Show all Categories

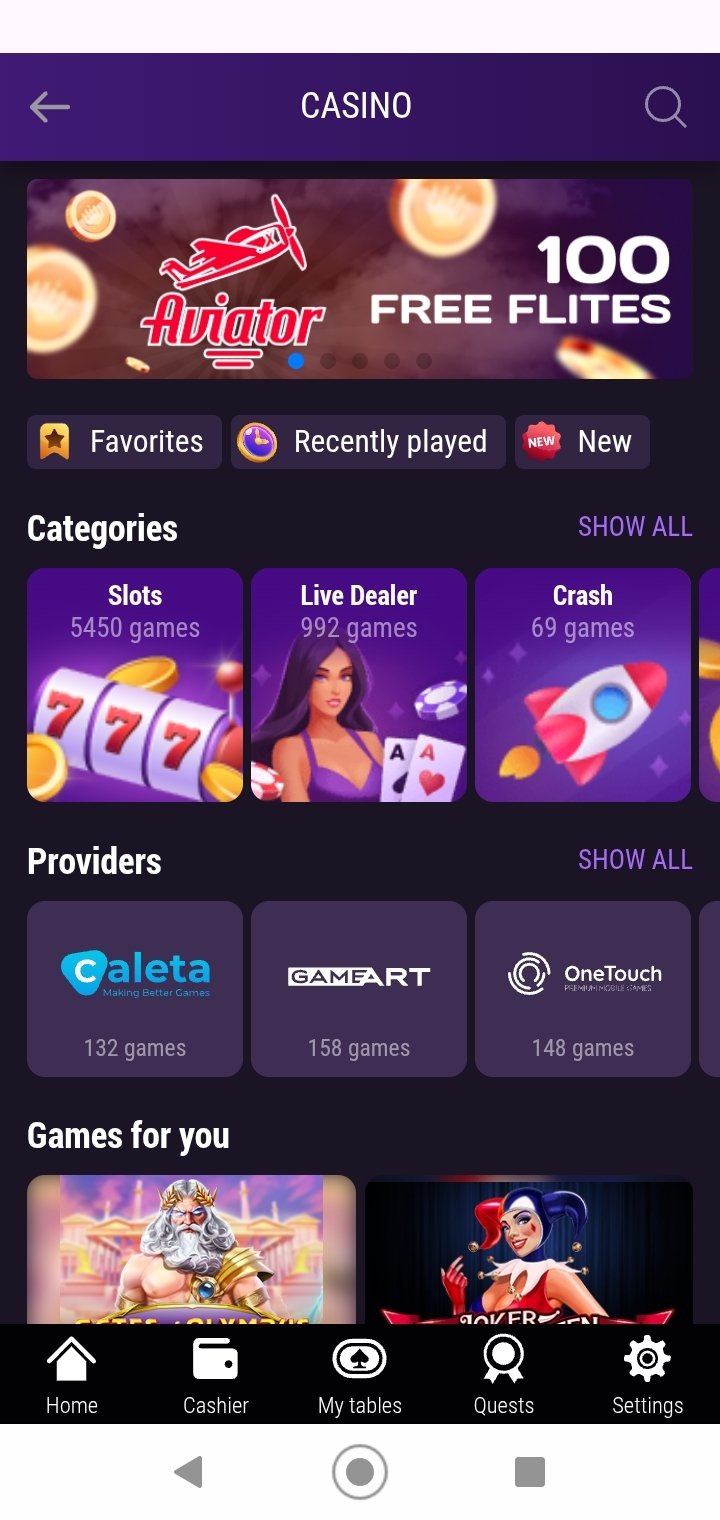pyautogui.click(x=635, y=527)
